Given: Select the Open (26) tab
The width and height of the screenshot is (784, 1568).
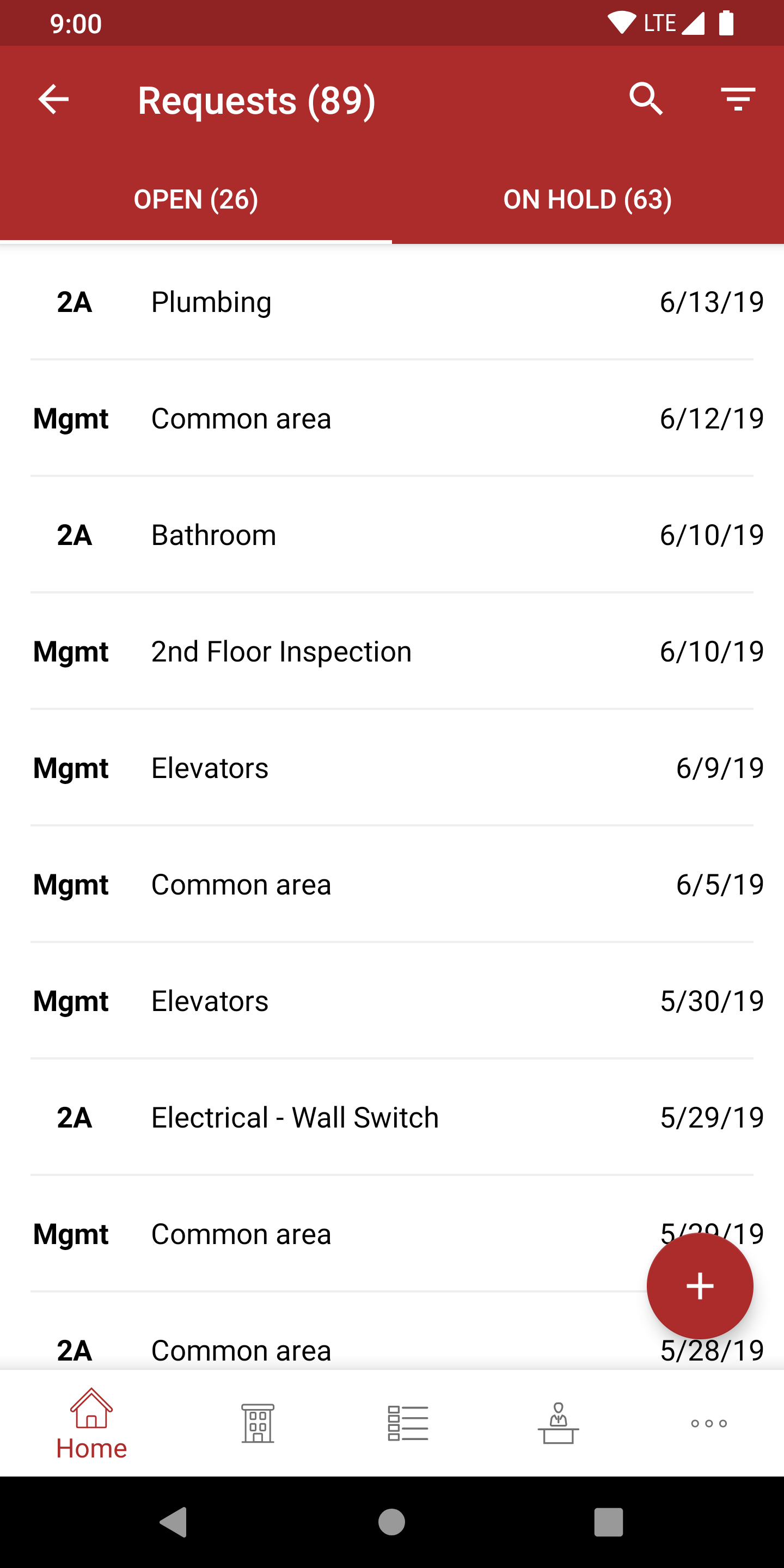Looking at the screenshot, I should click(x=196, y=200).
